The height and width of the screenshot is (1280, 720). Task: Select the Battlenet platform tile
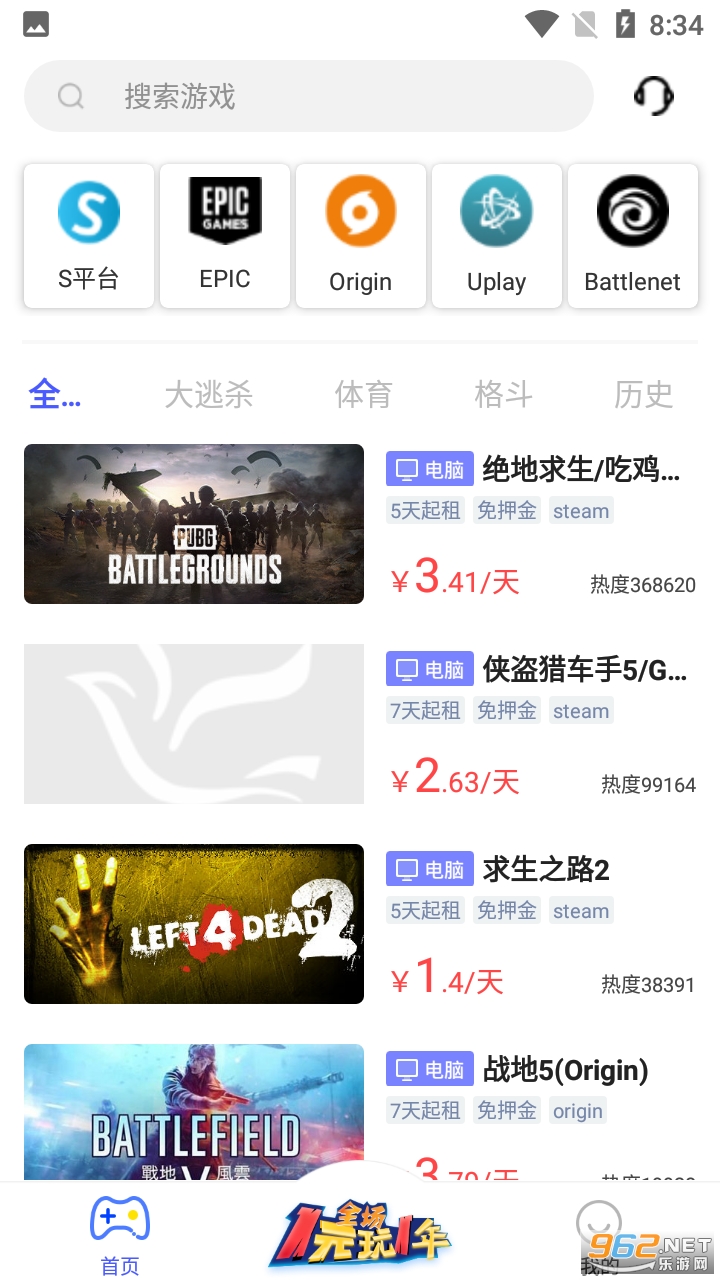(x=633, y=236)
